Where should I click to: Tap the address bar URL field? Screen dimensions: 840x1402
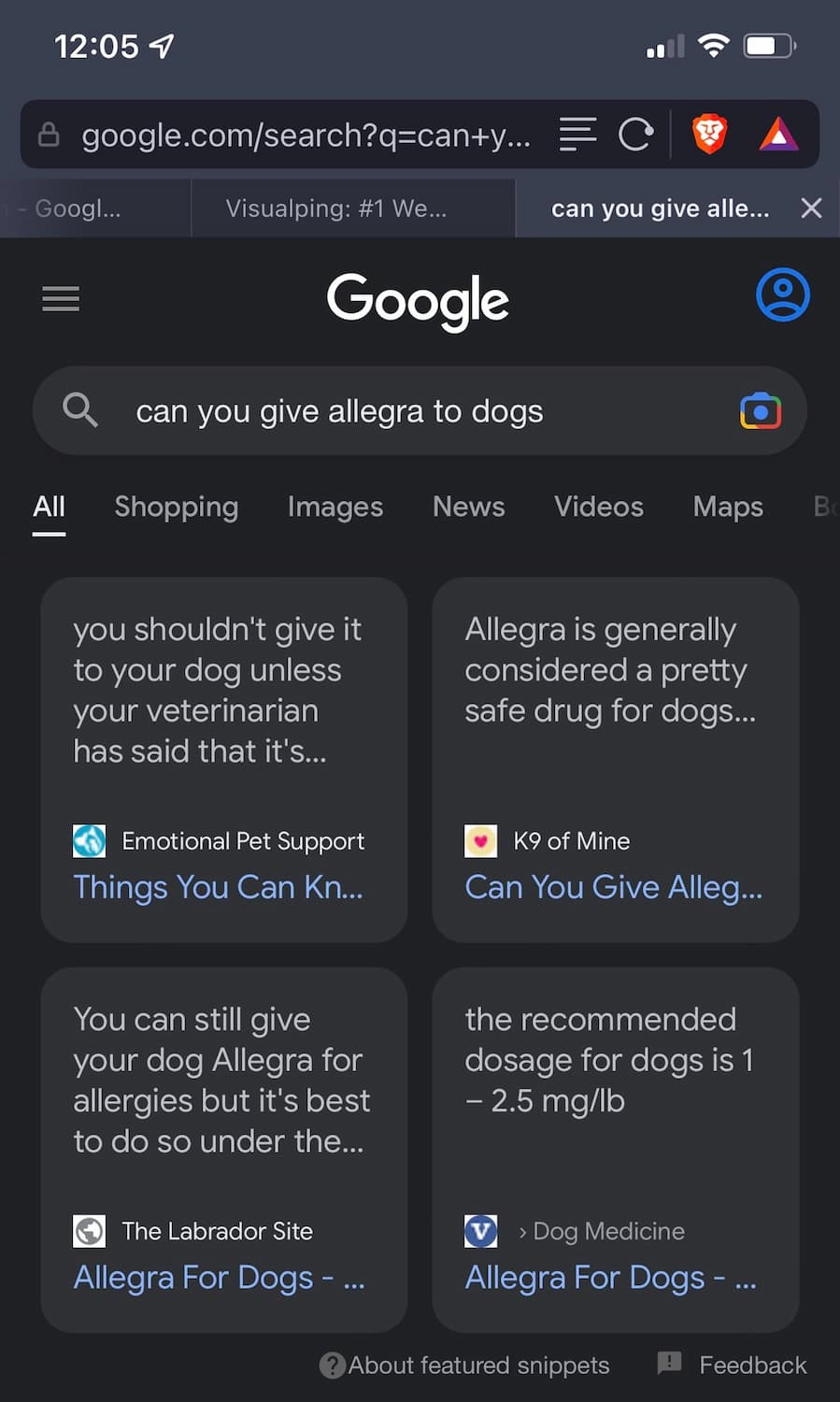tap(305, 136)
